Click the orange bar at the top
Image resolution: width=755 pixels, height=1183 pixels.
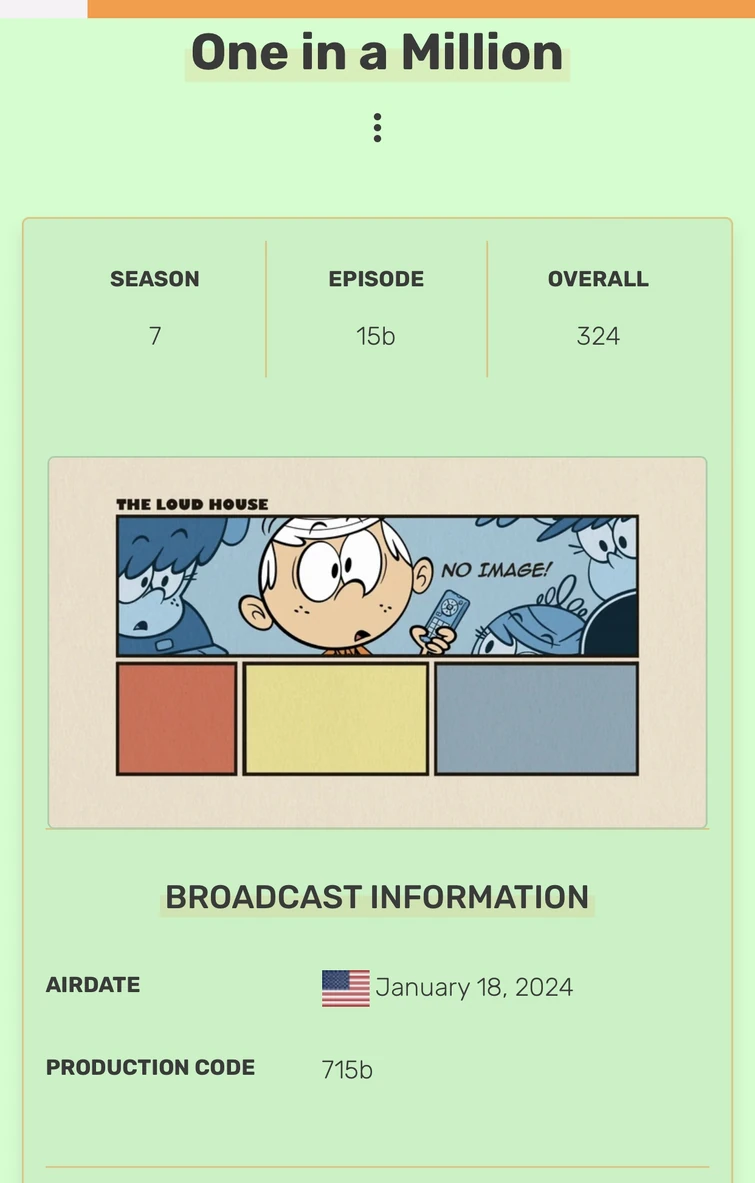[420, 6]
